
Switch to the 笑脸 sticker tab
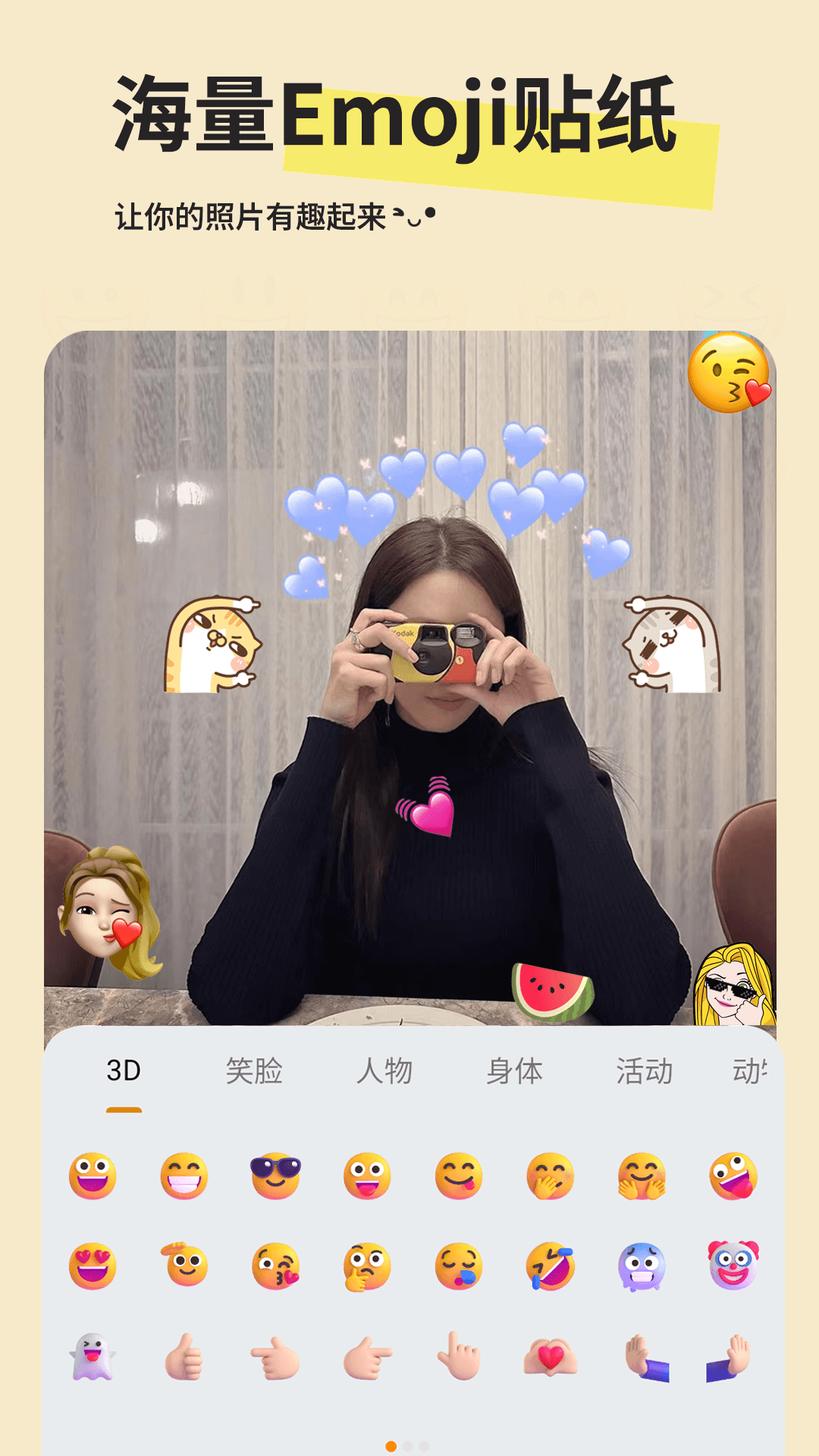click(255, 1071)
